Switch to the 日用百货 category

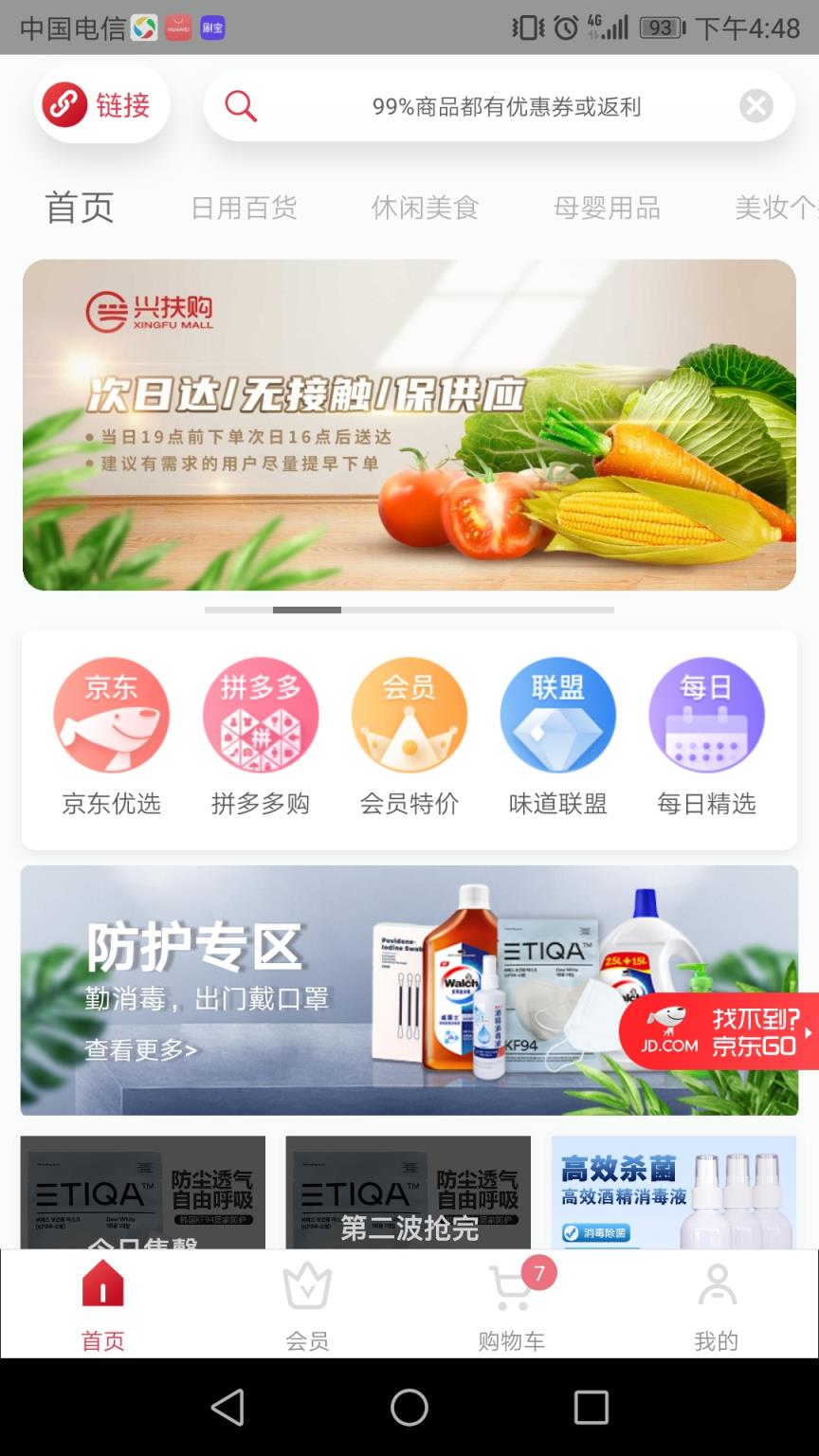coord(245,208)
